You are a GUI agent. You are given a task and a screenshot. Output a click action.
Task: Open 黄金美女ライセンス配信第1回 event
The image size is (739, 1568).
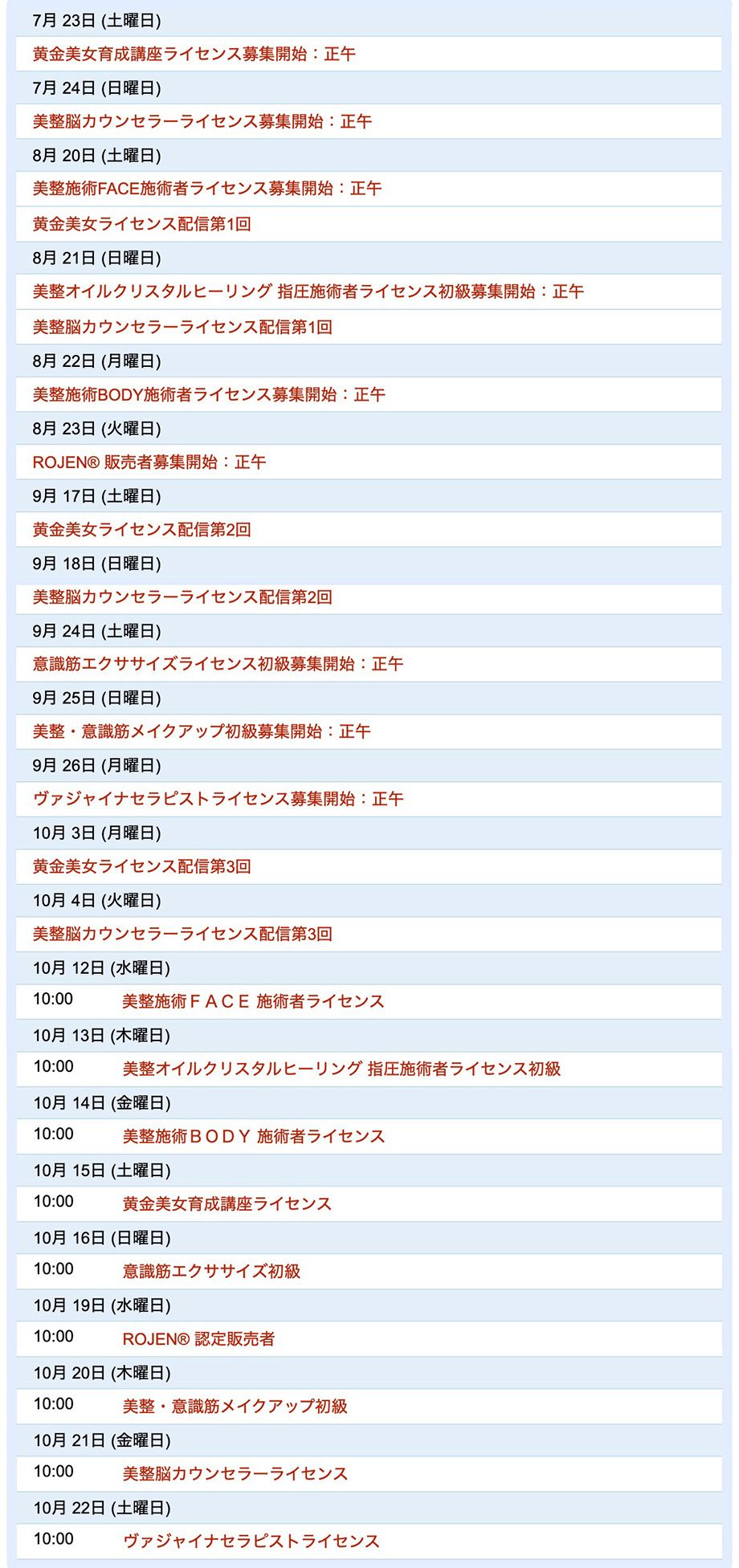[x=141, y=224]
